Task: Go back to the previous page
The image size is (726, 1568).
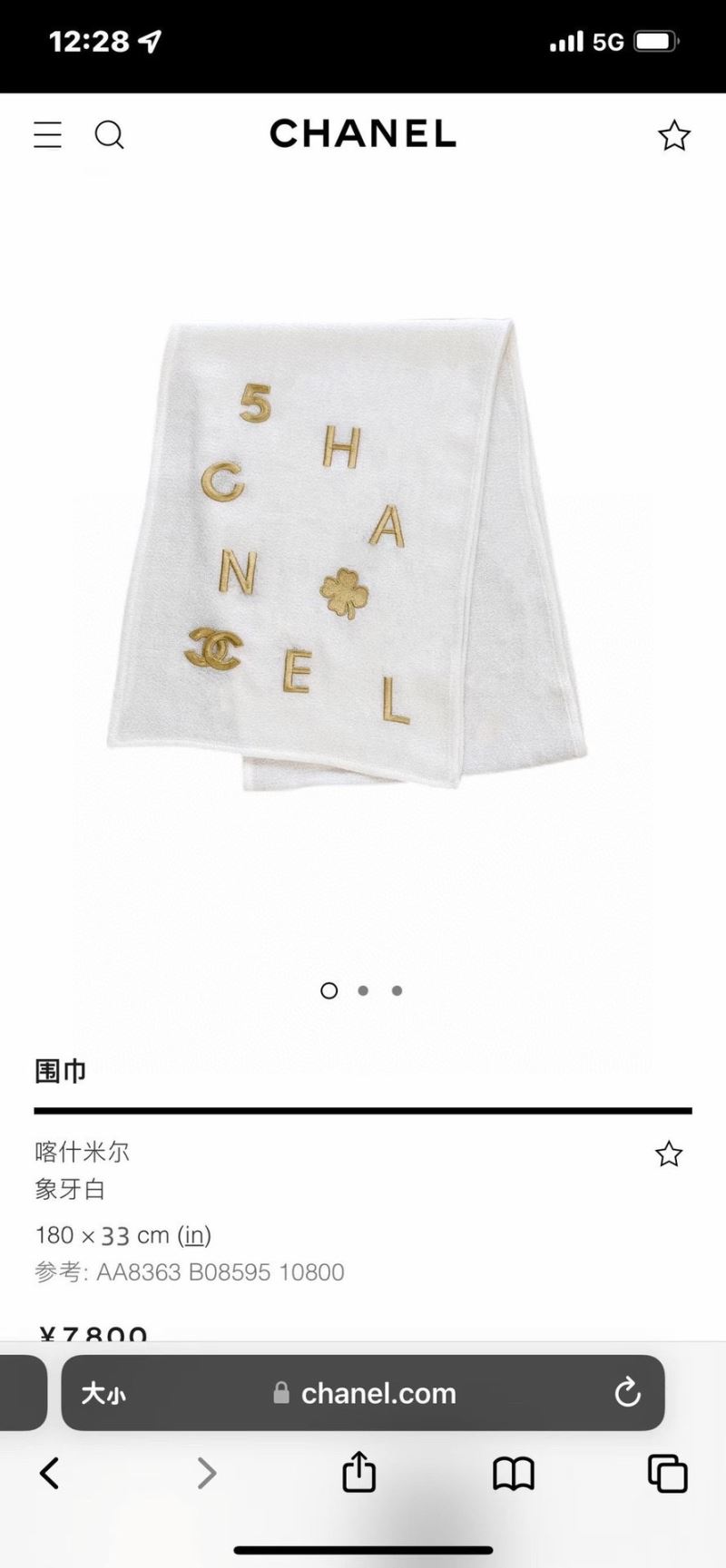Action: pyautogui.click(x=50, y=1474)
